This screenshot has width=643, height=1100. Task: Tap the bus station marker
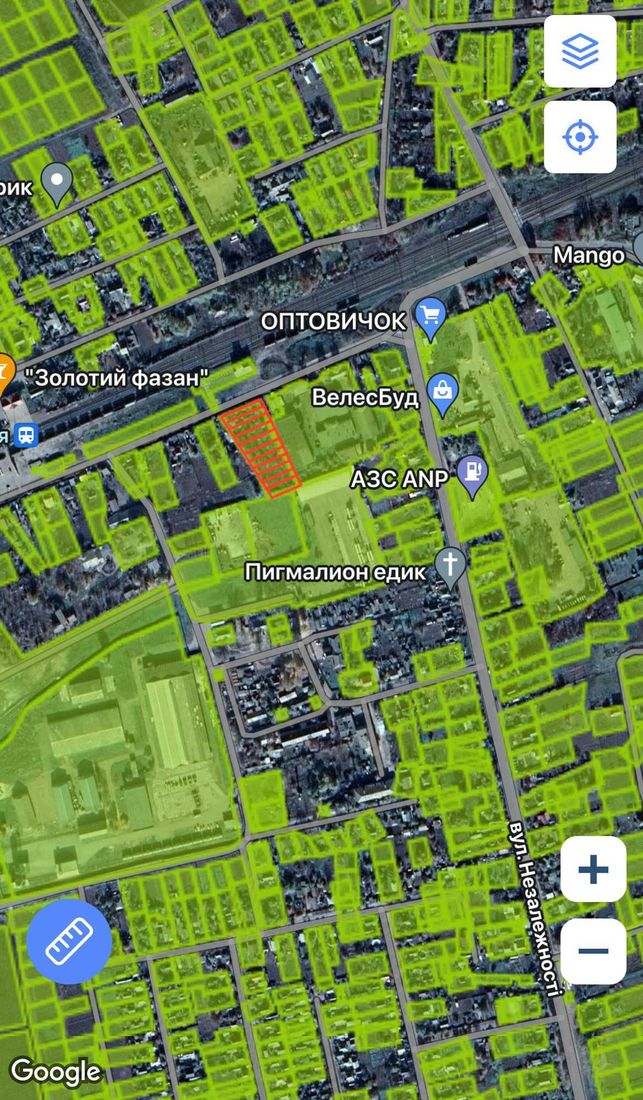coord(25,436)
